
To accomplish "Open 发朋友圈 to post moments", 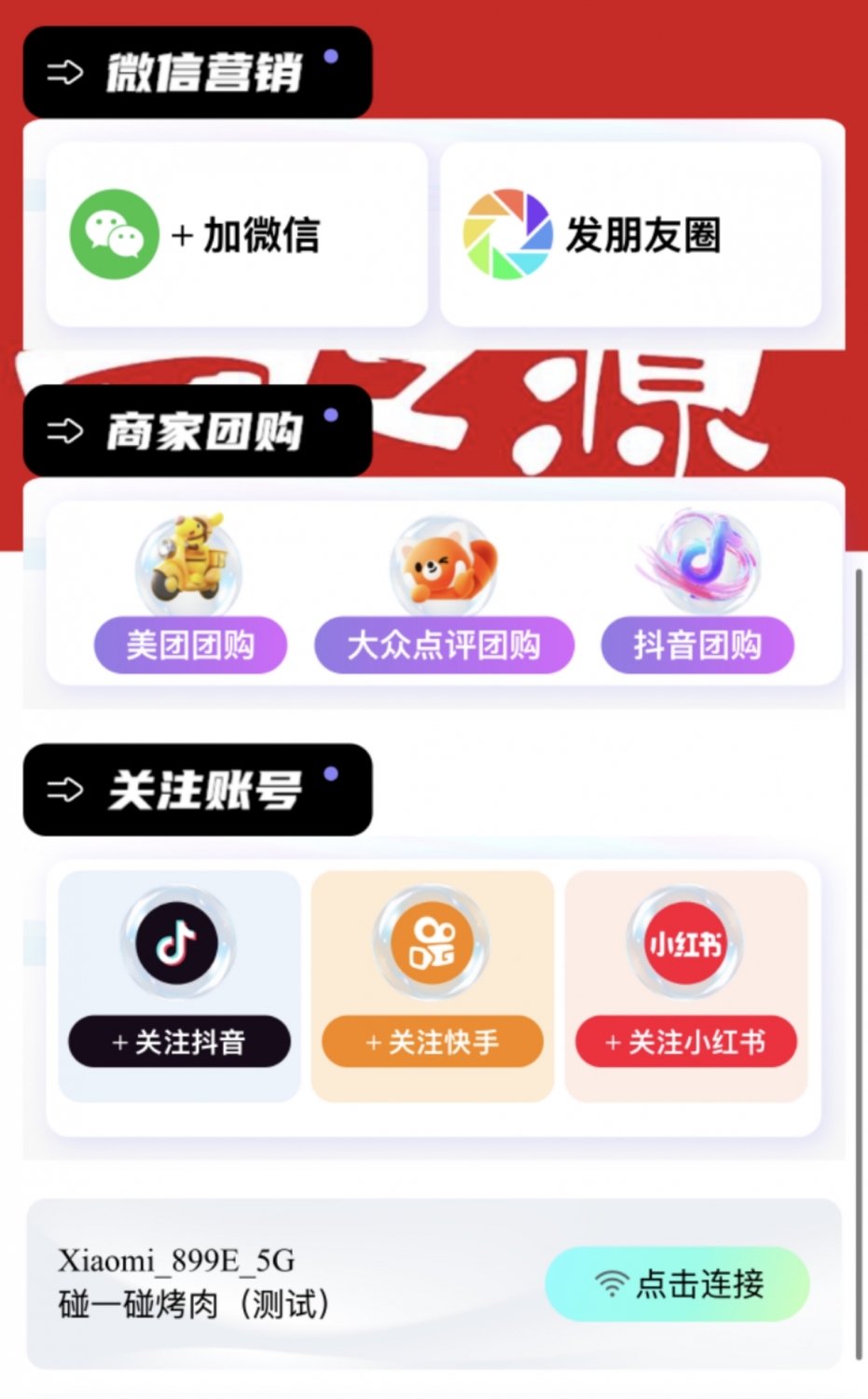I will pyautogui.click(x=630, y=234).
